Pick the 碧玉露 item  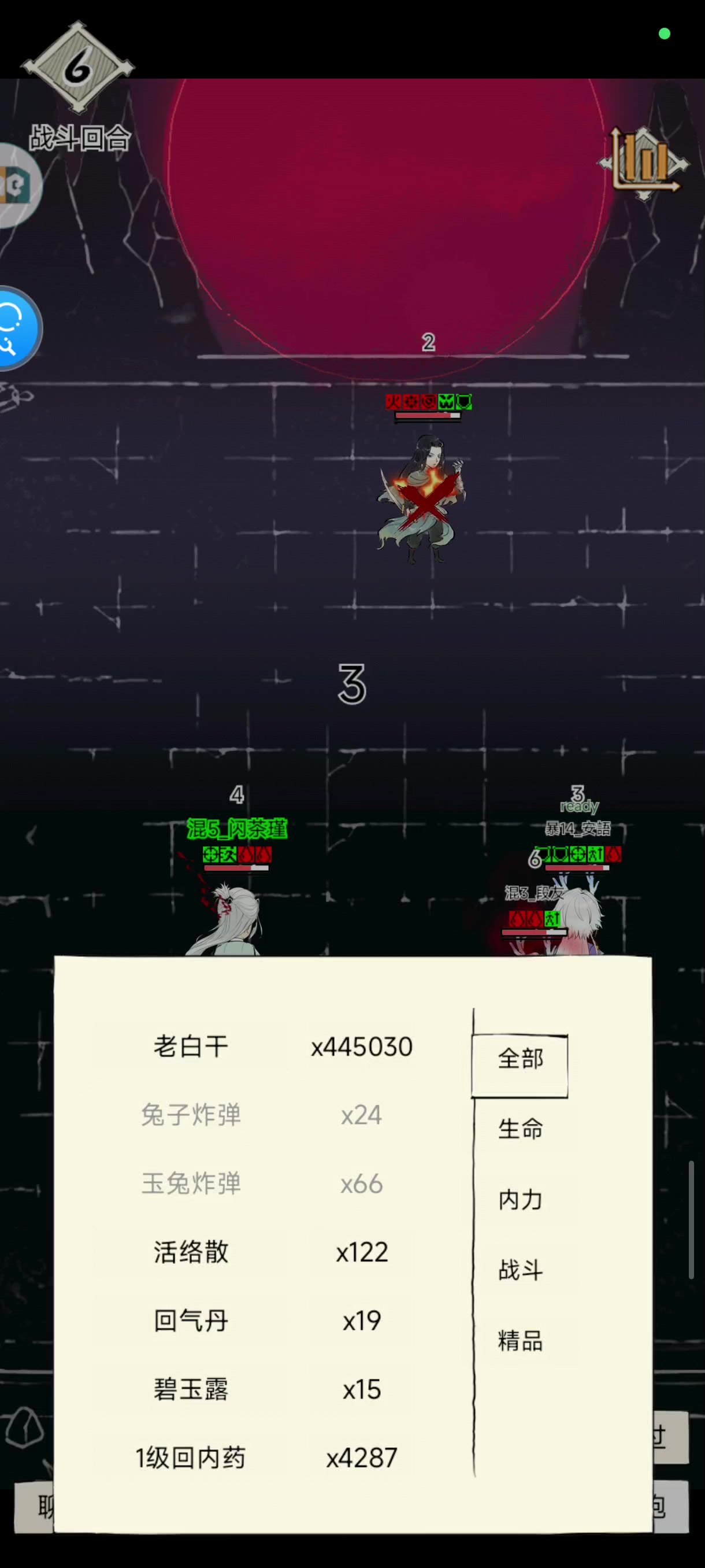coord(283,1390)
